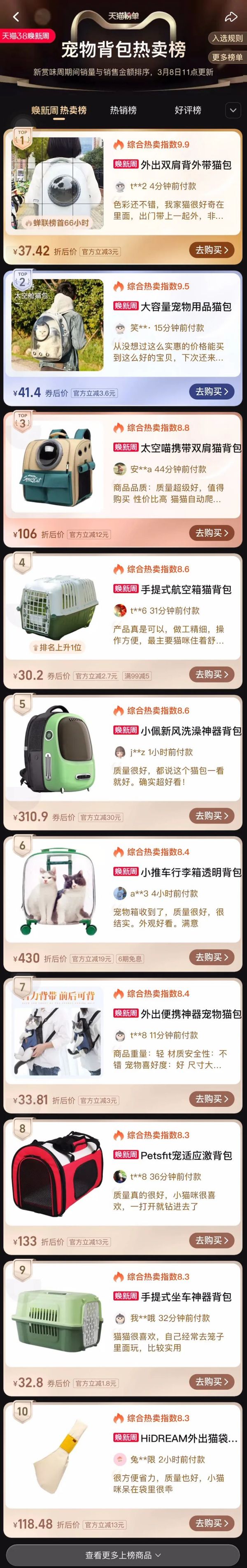Open 入选规则 selection rules

[227, 38]
